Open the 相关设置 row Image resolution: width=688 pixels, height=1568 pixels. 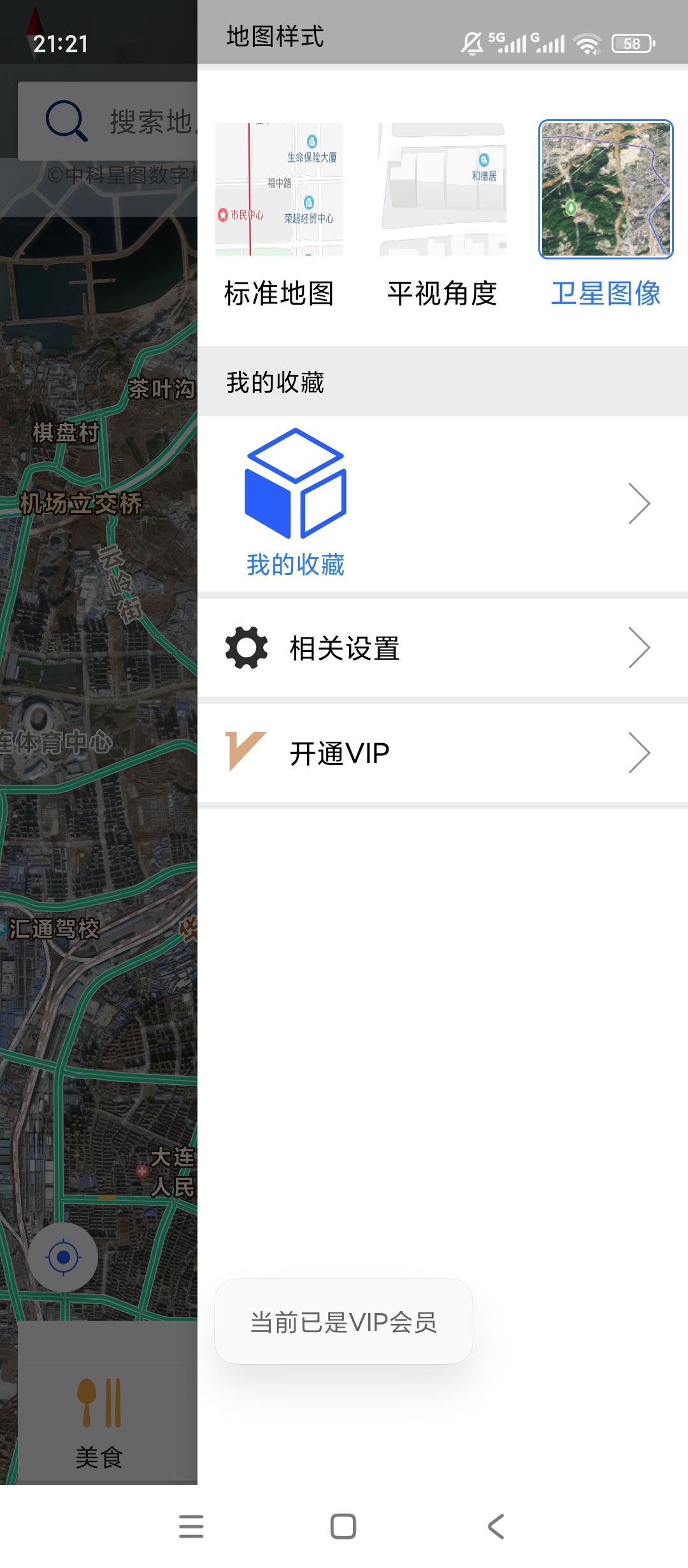pos(443,648)
